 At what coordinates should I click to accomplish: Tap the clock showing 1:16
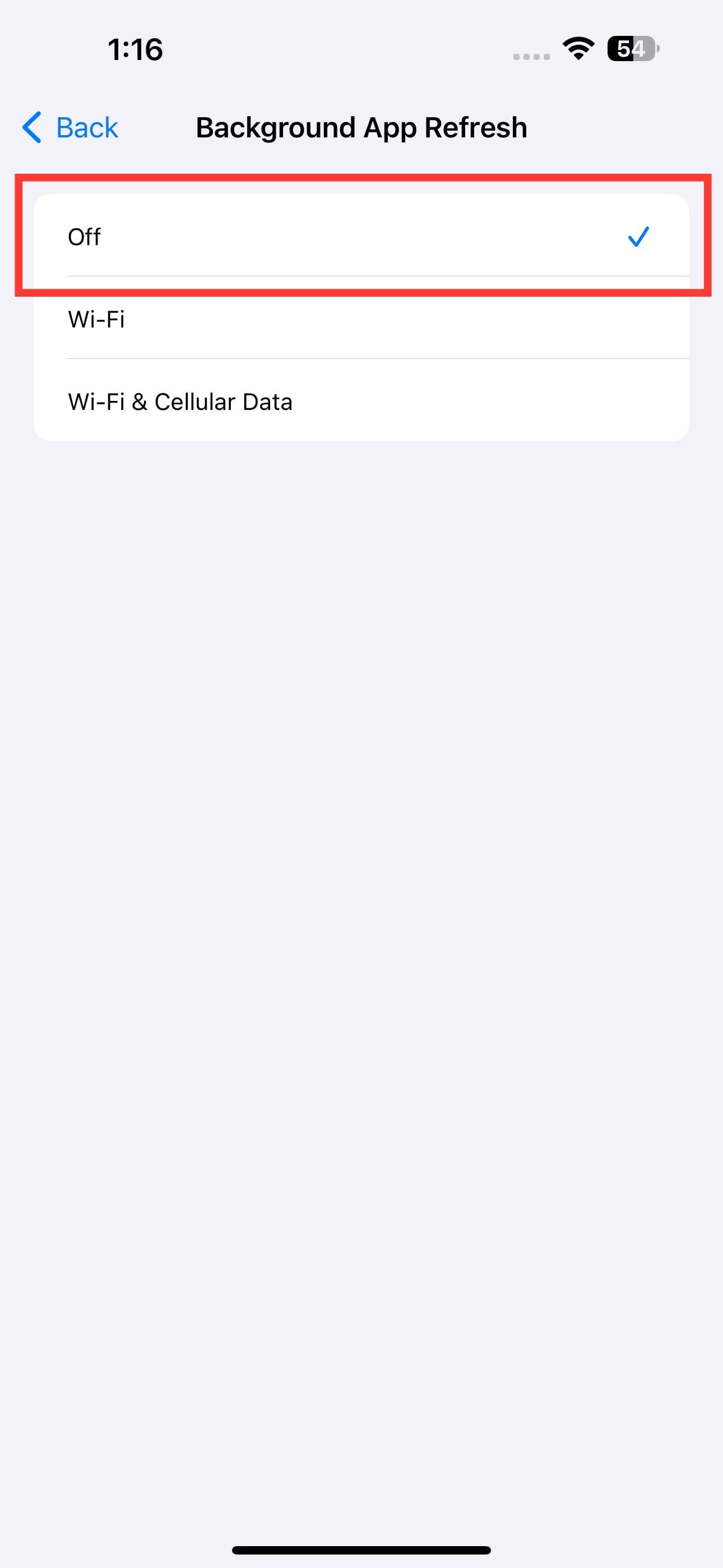[135, 50]
